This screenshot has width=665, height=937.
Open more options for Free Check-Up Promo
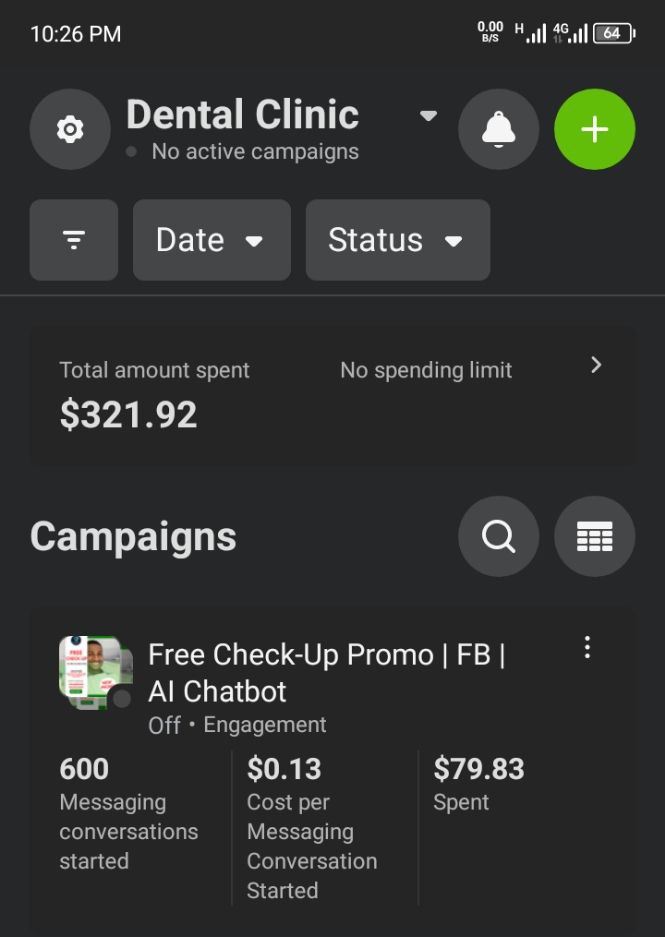(x=587, y=648)
